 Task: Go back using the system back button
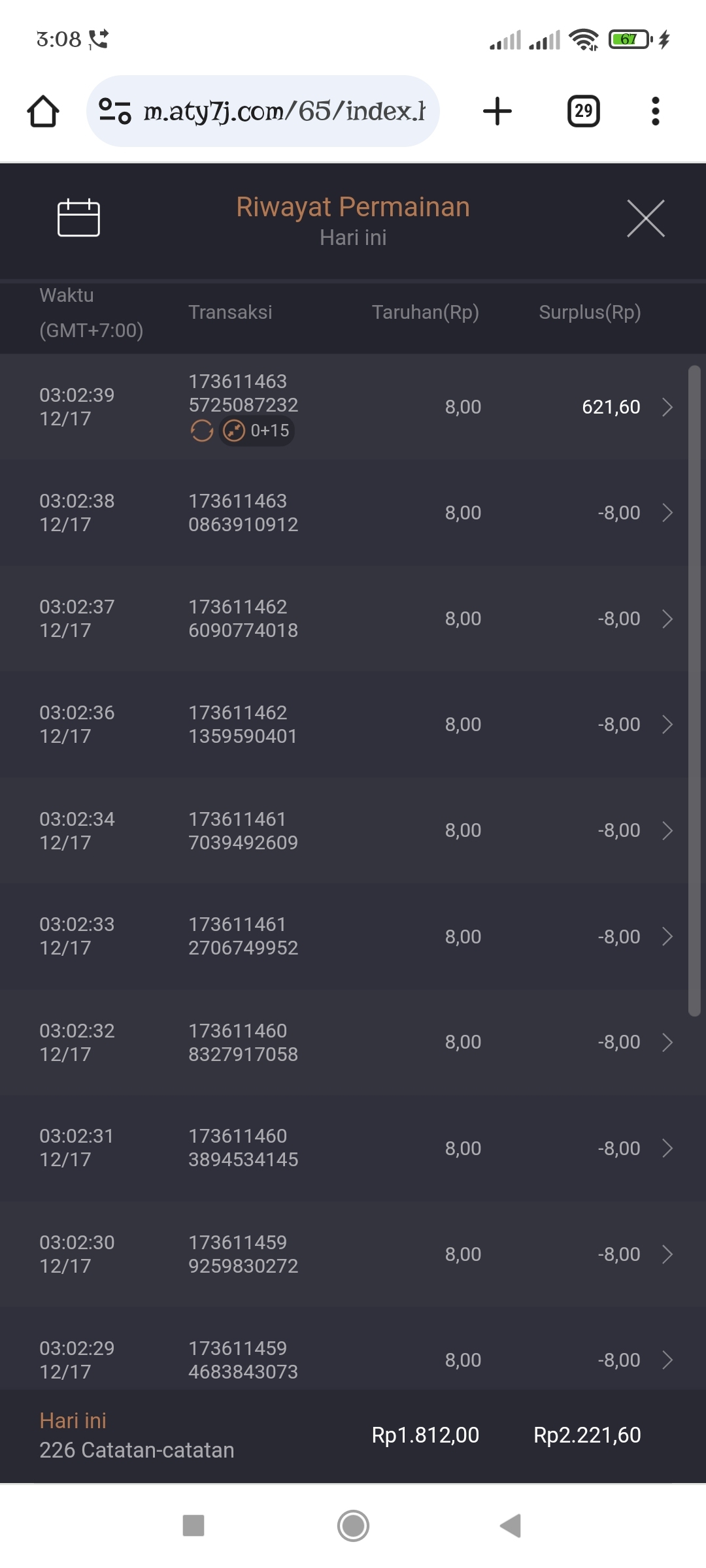click(510, 1526)
